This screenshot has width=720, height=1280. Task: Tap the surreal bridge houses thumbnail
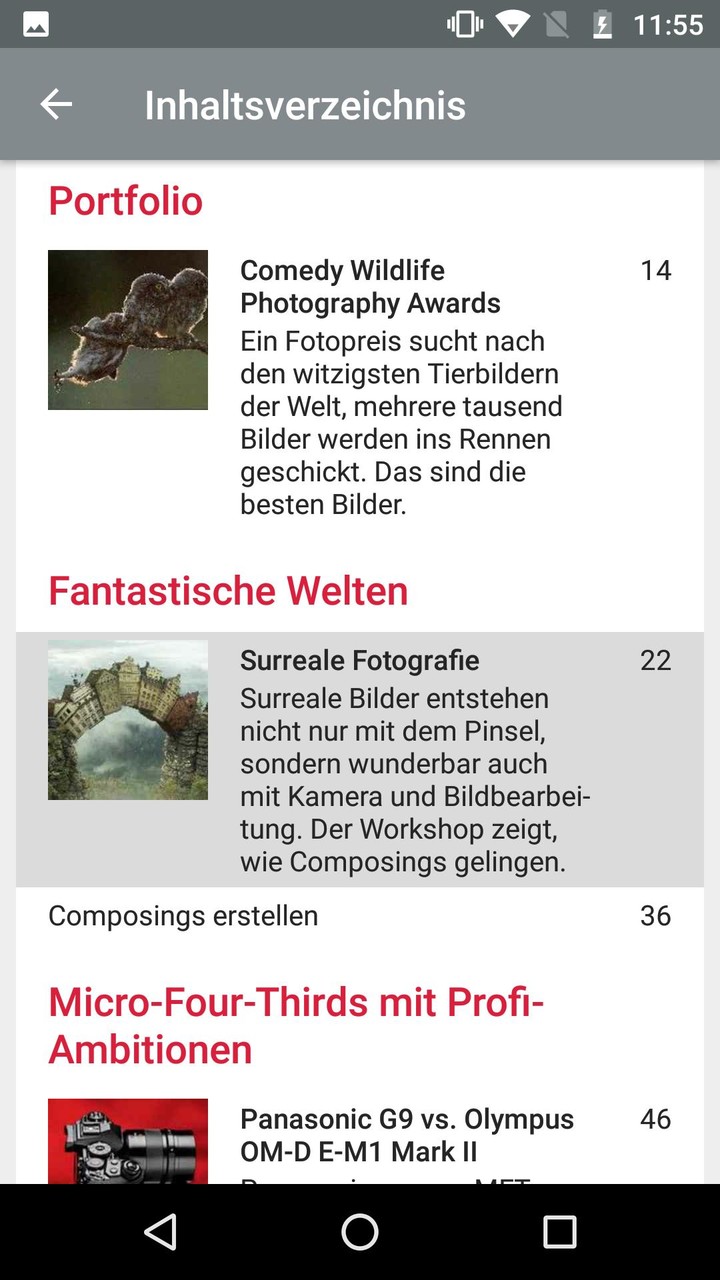(x=128, y=719)
